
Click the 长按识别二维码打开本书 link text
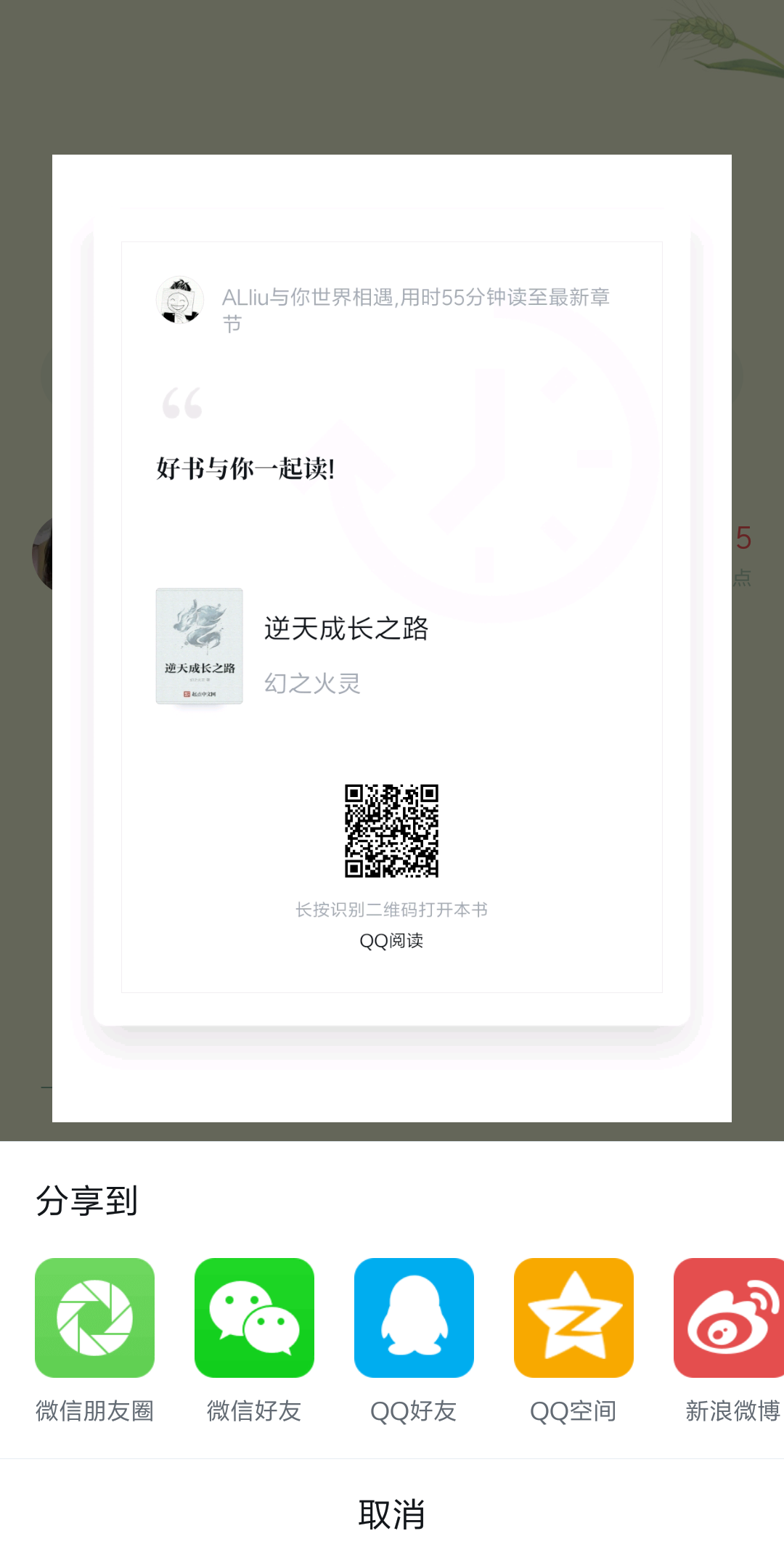point(392,909)
